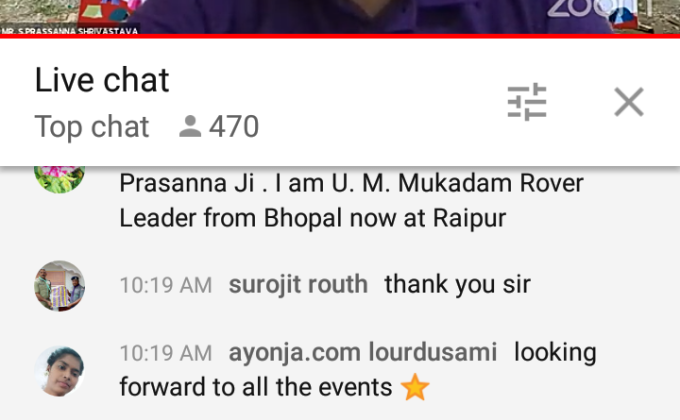Open surojit routh's profile picture
The height and width of the screenshot is (420, 680).
point(59,286)
